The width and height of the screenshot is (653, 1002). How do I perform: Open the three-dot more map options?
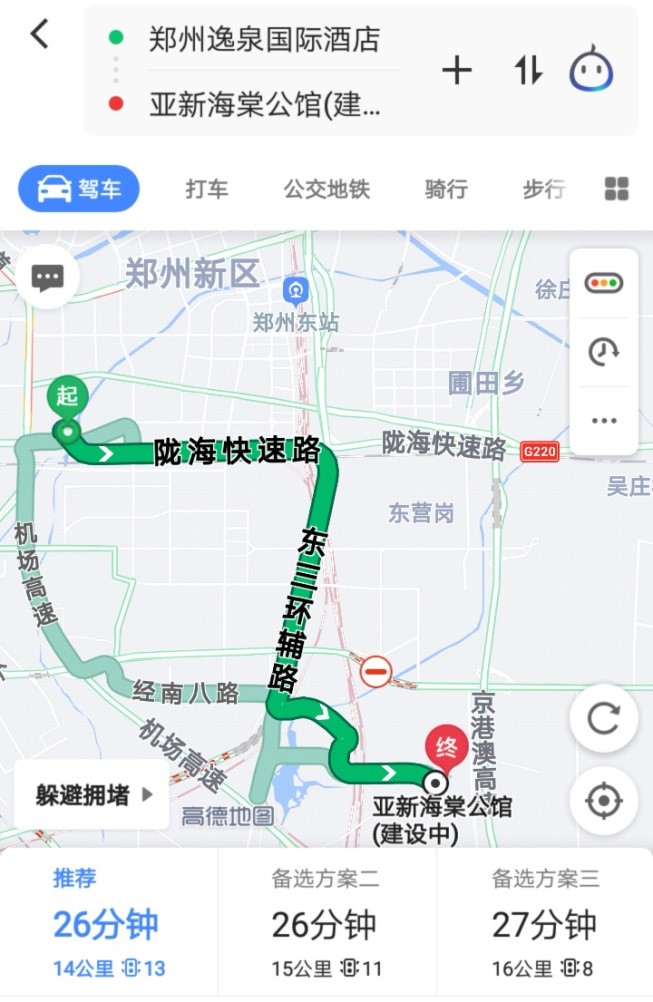pos(604,421)
